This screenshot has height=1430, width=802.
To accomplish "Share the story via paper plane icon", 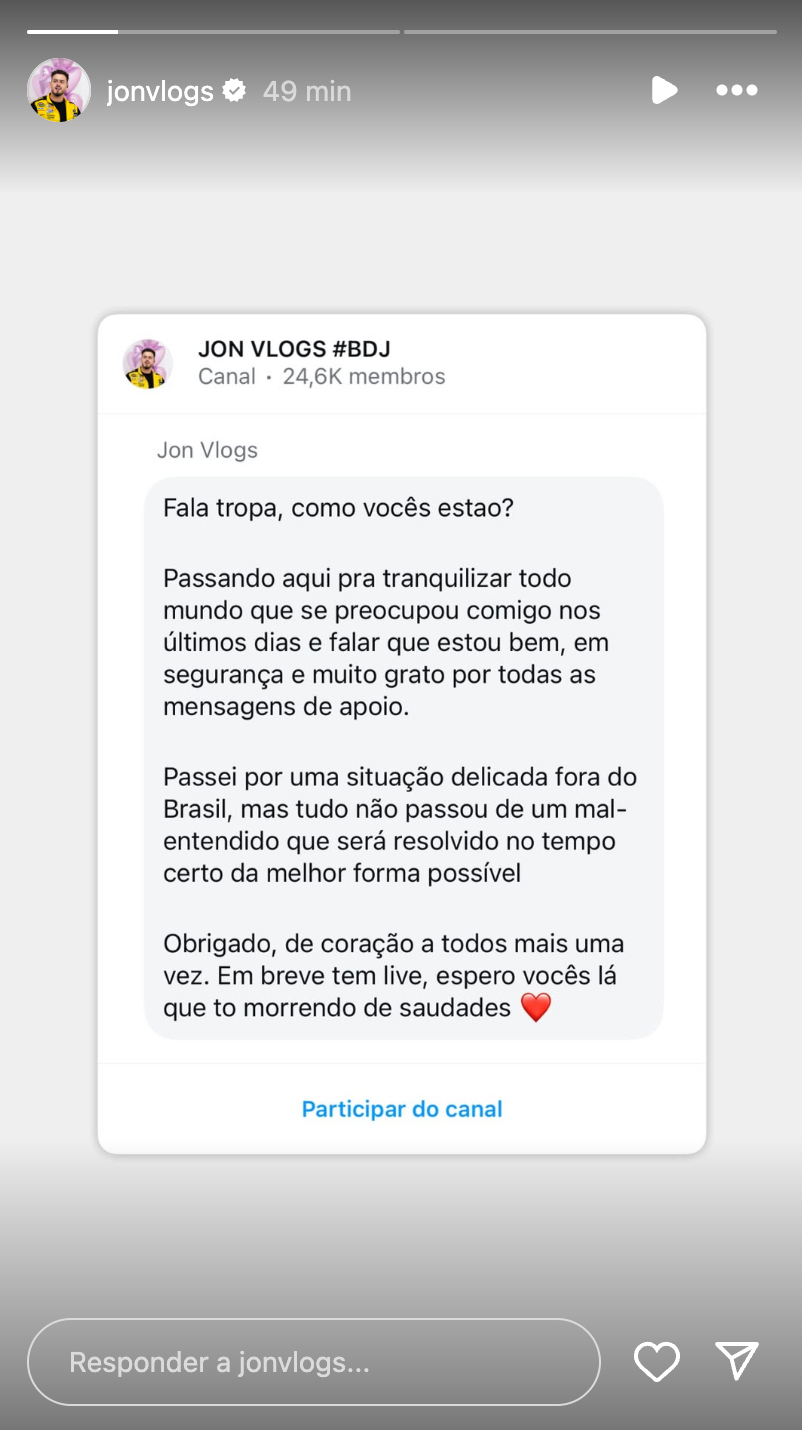I will click(737, 1361).
